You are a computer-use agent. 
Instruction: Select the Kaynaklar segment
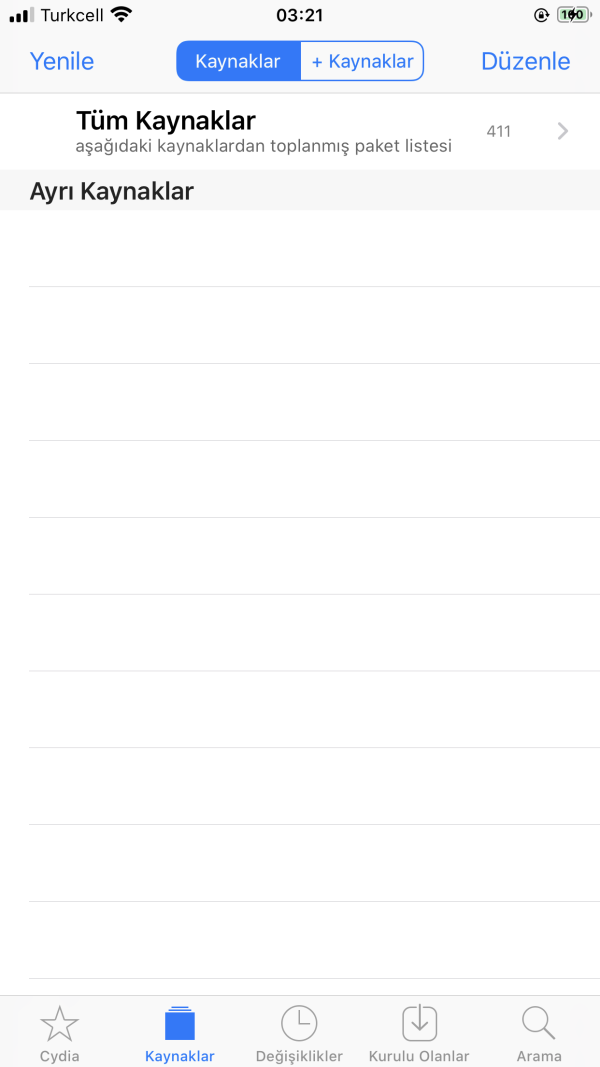point(238,61)
